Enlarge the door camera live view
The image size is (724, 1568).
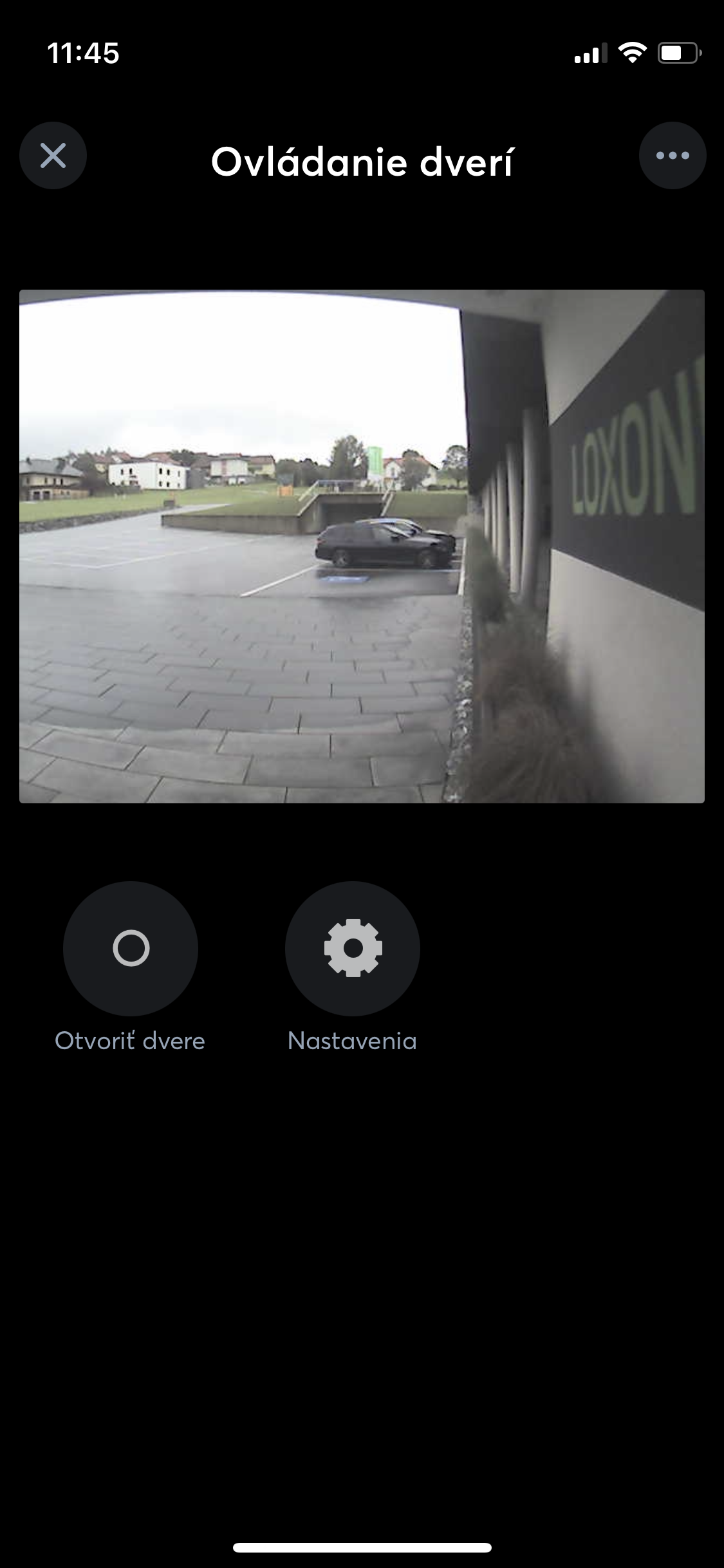[x=362, y=546]
